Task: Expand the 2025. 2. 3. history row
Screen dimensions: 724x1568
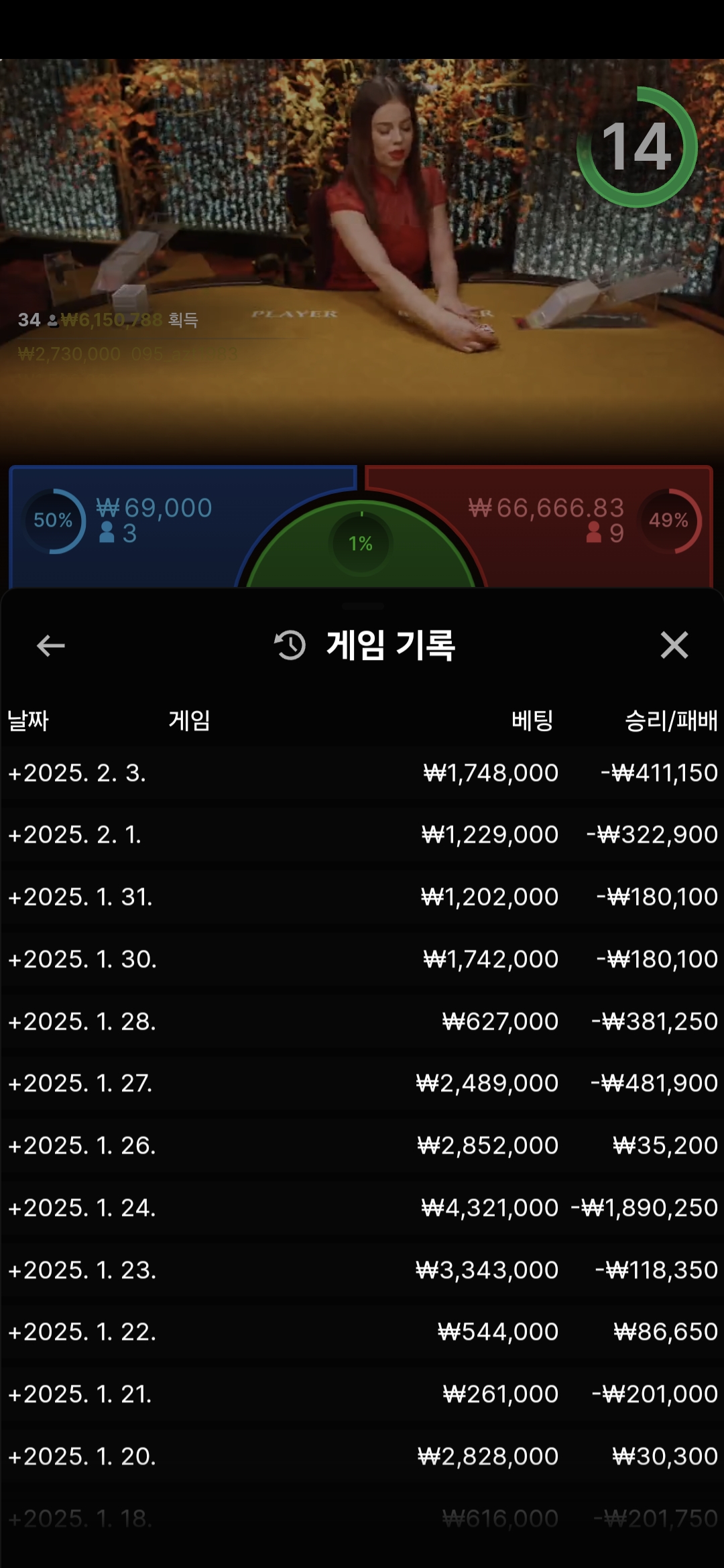Action: point(362,773)
